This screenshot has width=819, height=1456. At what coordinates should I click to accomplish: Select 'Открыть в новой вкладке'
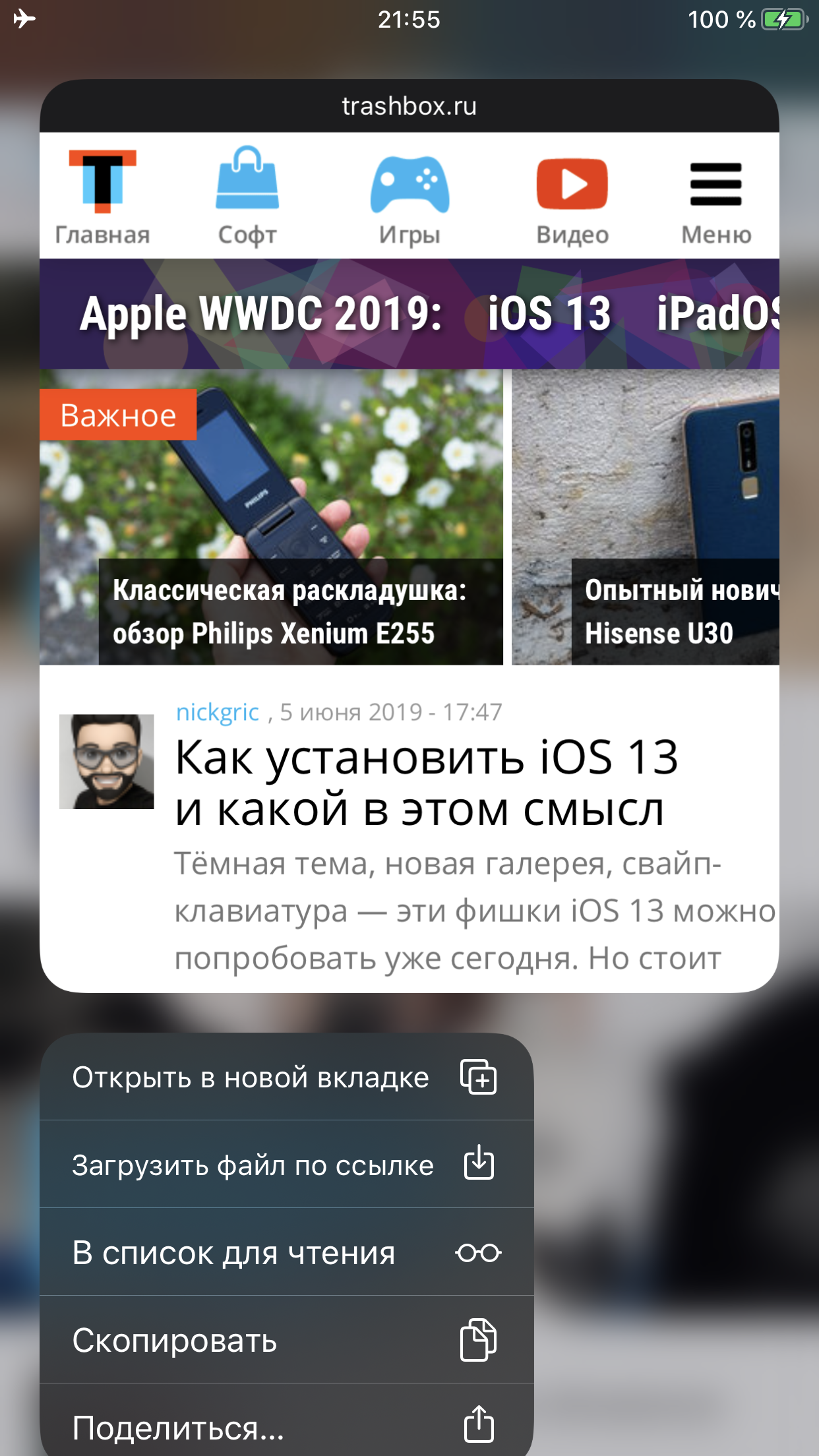(x=286, y=1077)
